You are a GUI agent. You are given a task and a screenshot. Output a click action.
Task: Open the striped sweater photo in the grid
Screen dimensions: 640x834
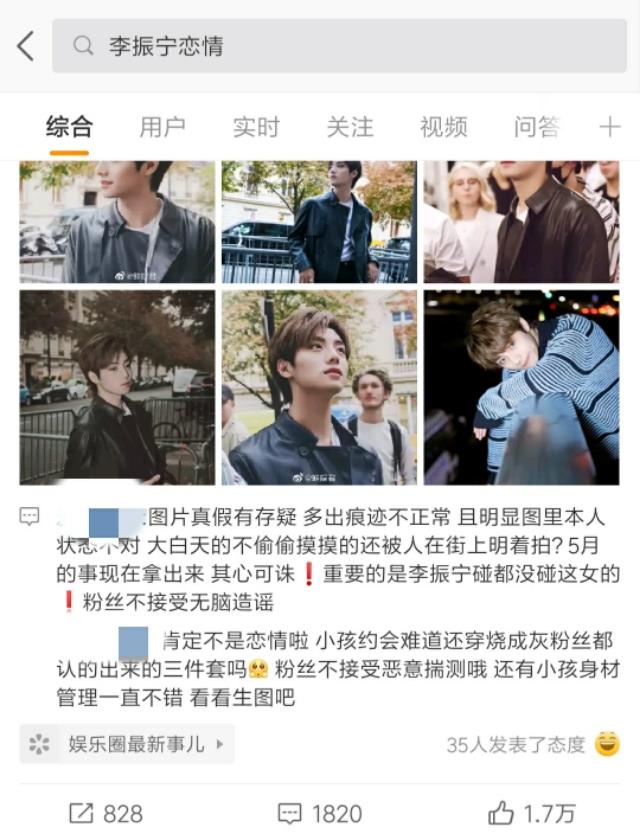pyautogui.click(x=521, y=387)
